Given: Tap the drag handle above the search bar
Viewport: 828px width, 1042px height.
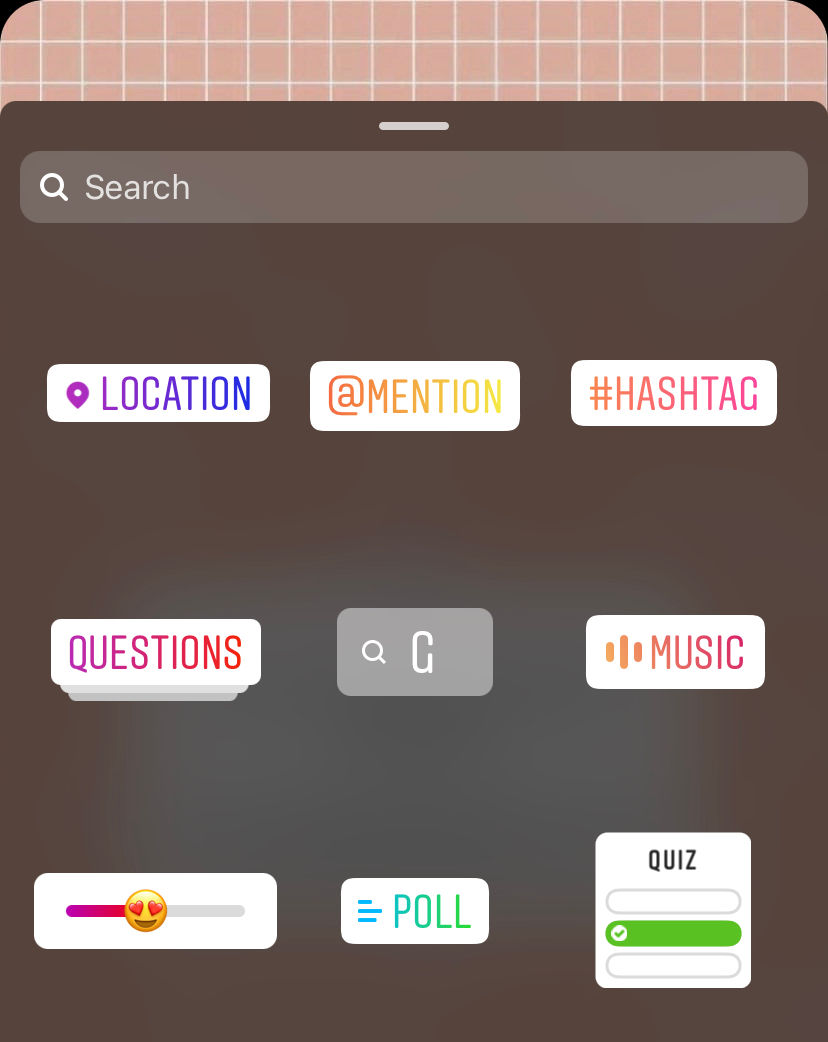Looking at the screenshot, I should (x=413, y=126).
